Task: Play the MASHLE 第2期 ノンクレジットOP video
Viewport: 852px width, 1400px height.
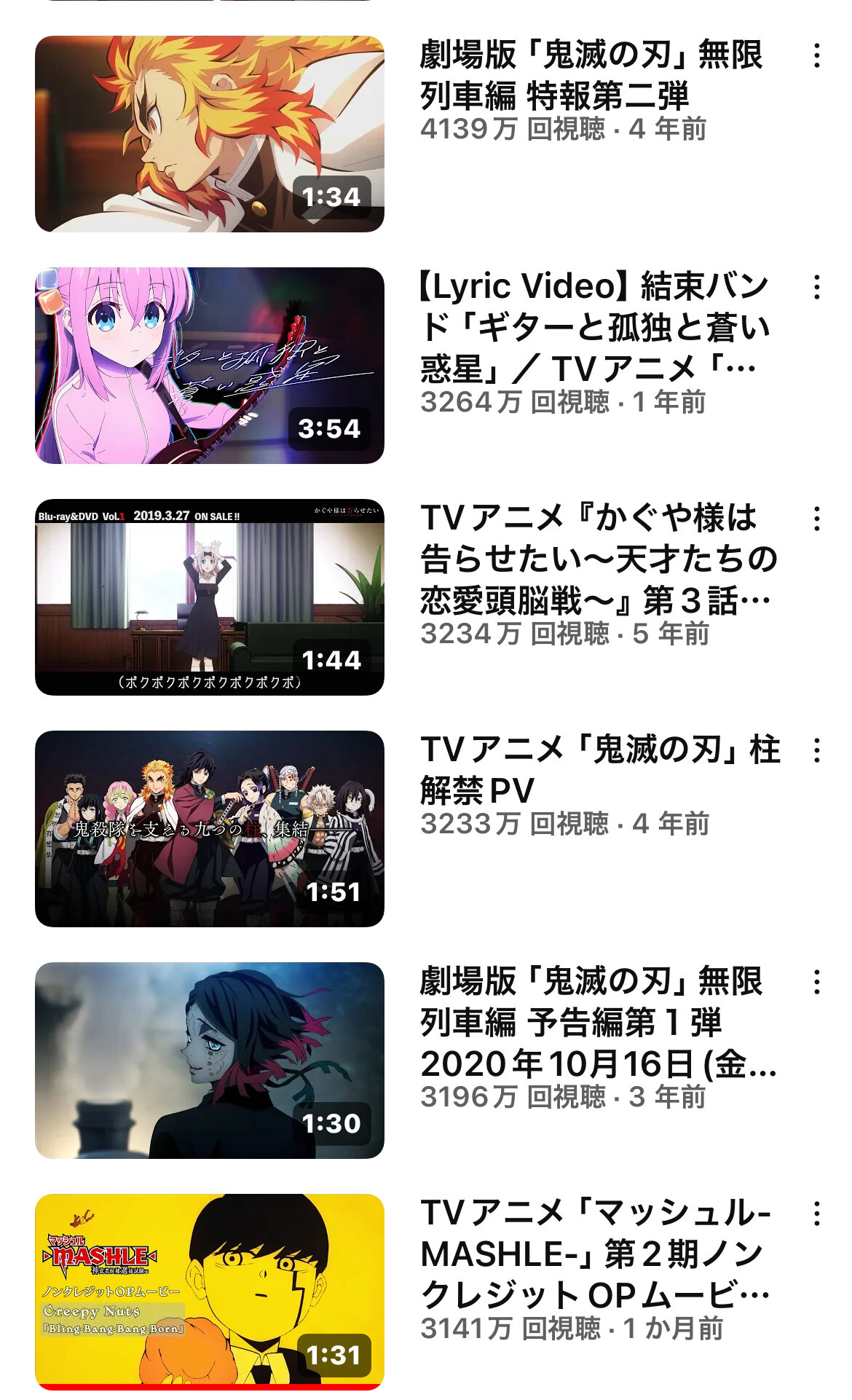Action: tap(210, 1292)
